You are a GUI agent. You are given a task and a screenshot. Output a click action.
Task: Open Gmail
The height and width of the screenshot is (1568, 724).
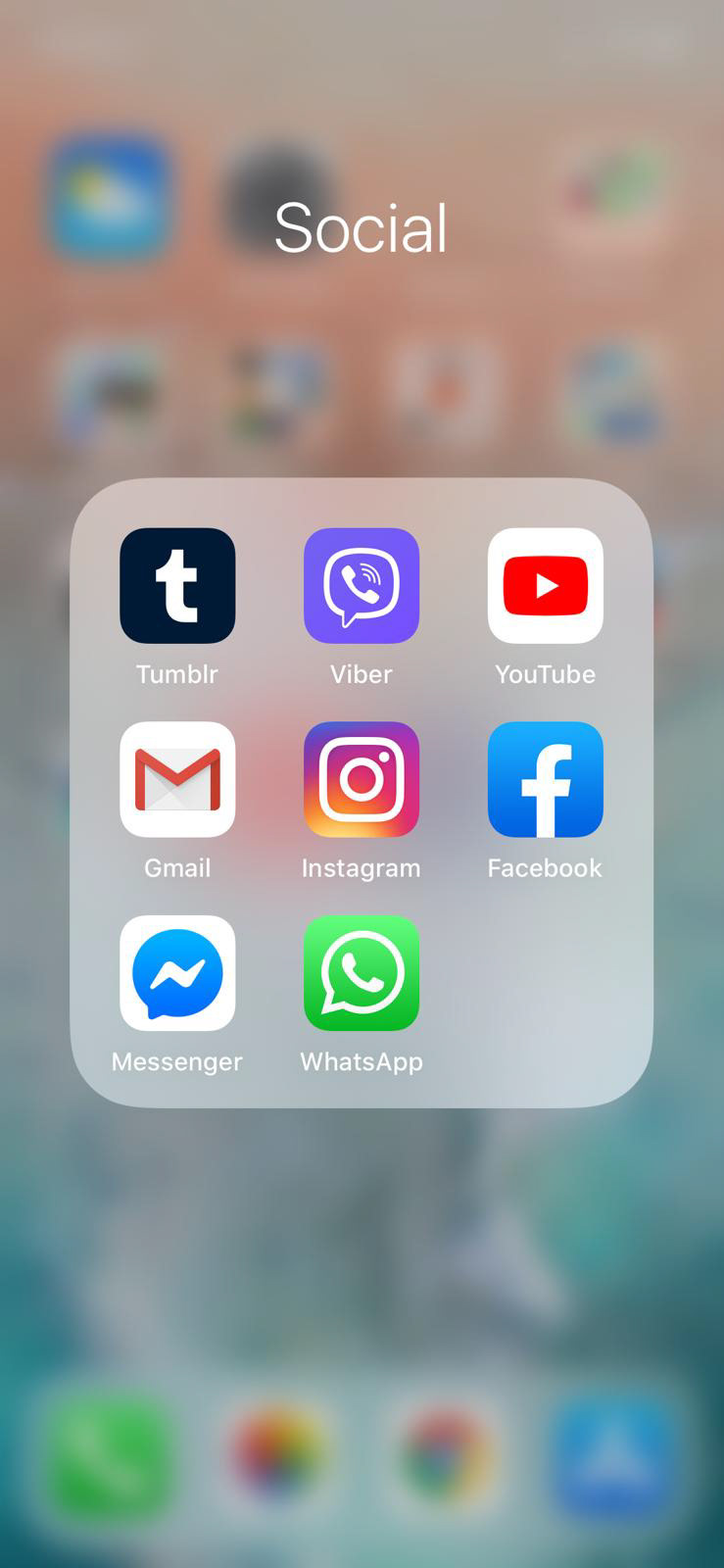(x=177, y=780)
